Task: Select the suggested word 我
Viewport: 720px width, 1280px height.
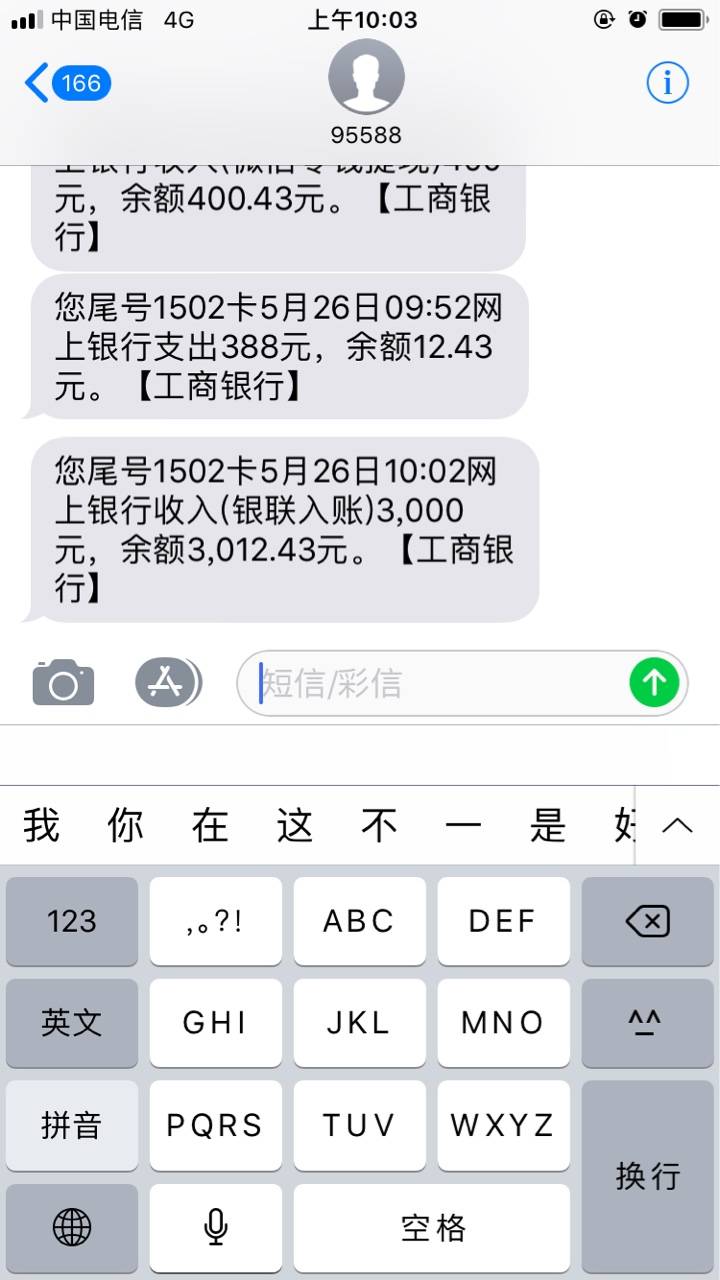Action: (42, 826)
